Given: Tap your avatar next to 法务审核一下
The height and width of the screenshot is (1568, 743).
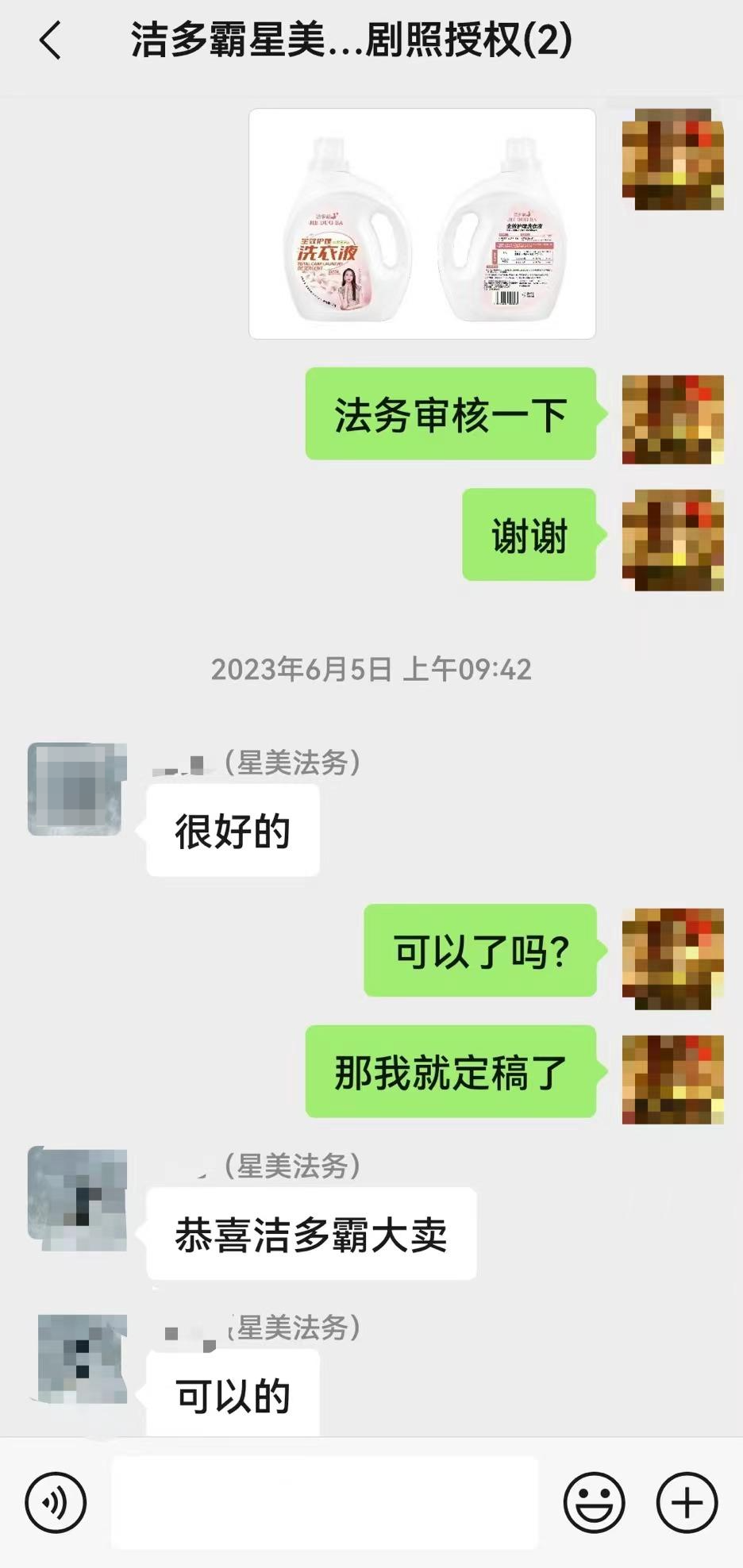Looking at the screenshot, I should [x=671, y=417].
